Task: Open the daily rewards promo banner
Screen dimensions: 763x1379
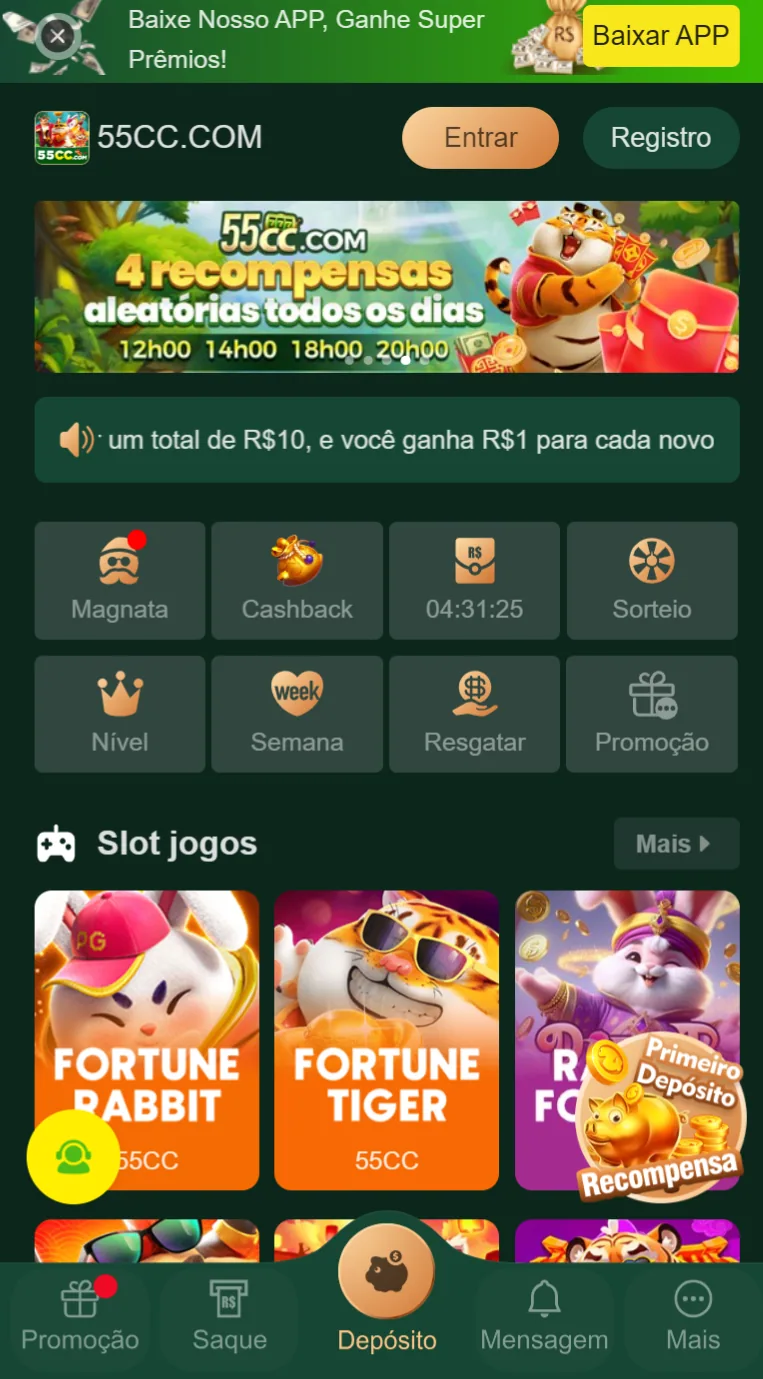Action: pos(387,287)
